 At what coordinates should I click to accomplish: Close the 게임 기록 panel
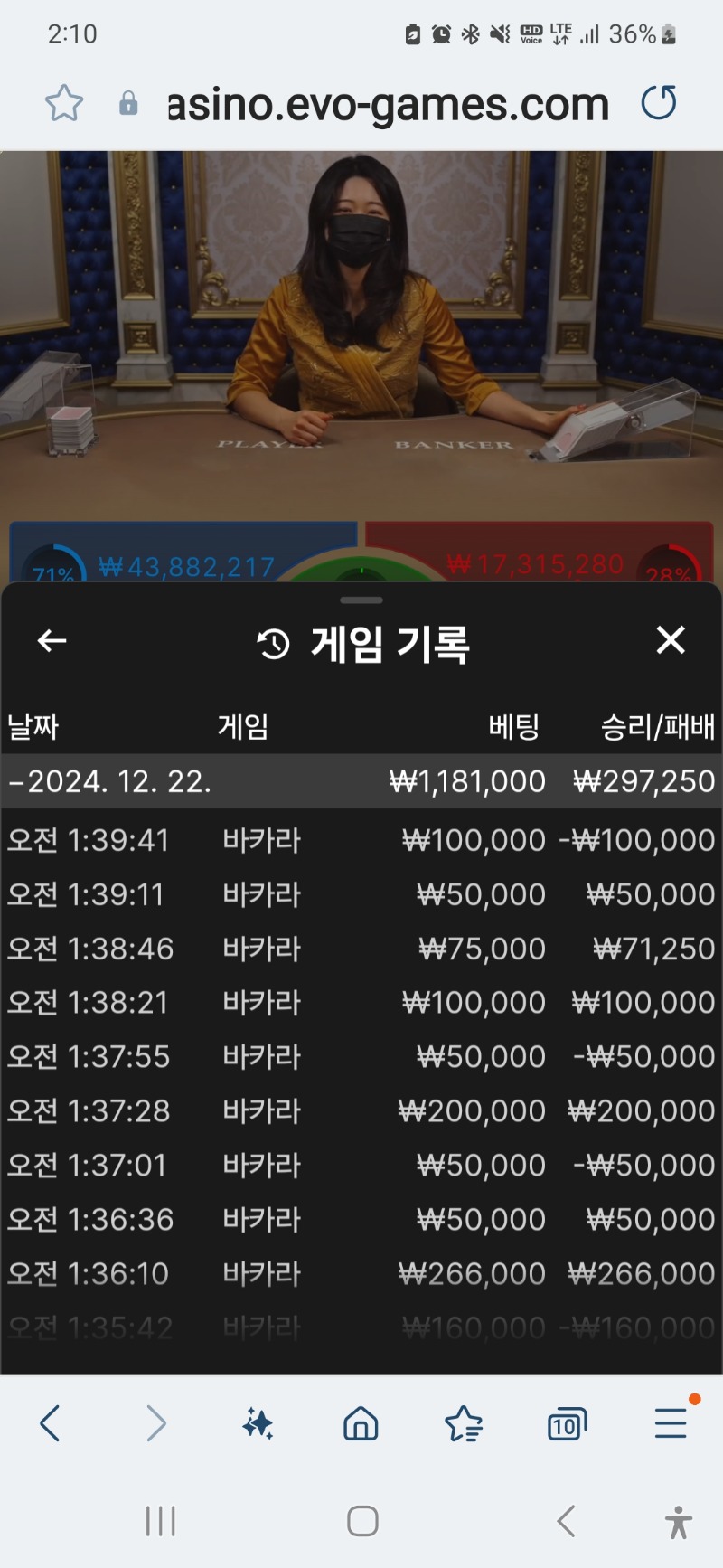[x=671, y=640]
